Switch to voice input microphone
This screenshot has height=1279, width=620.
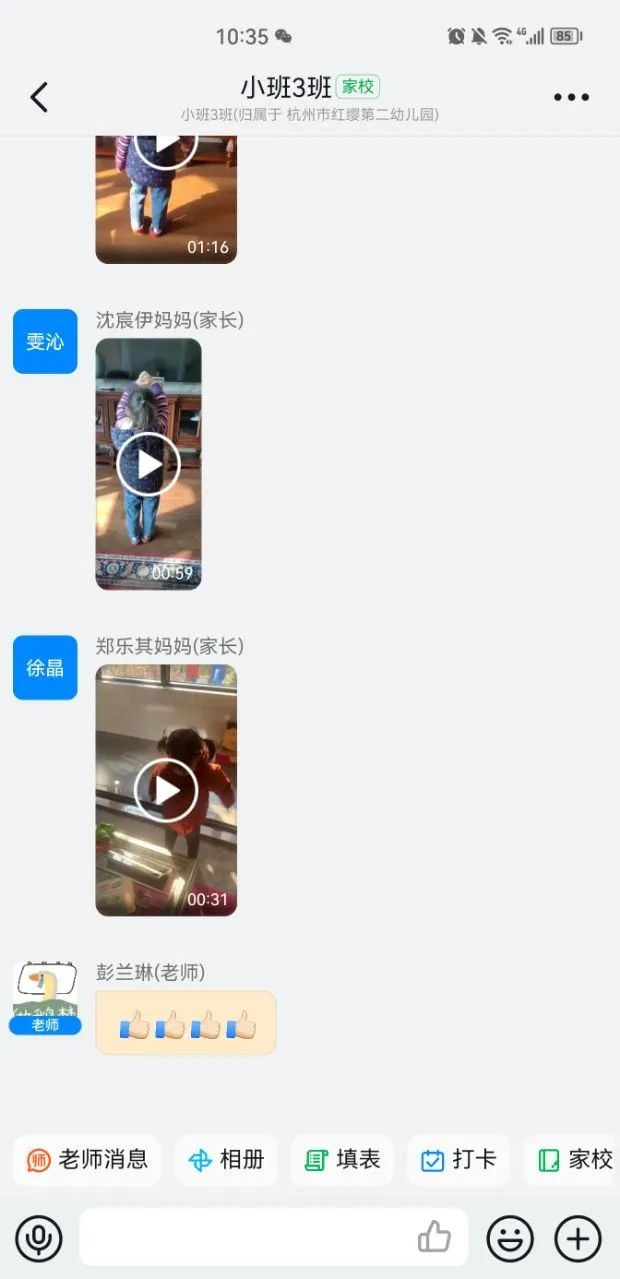(39, 1239)
